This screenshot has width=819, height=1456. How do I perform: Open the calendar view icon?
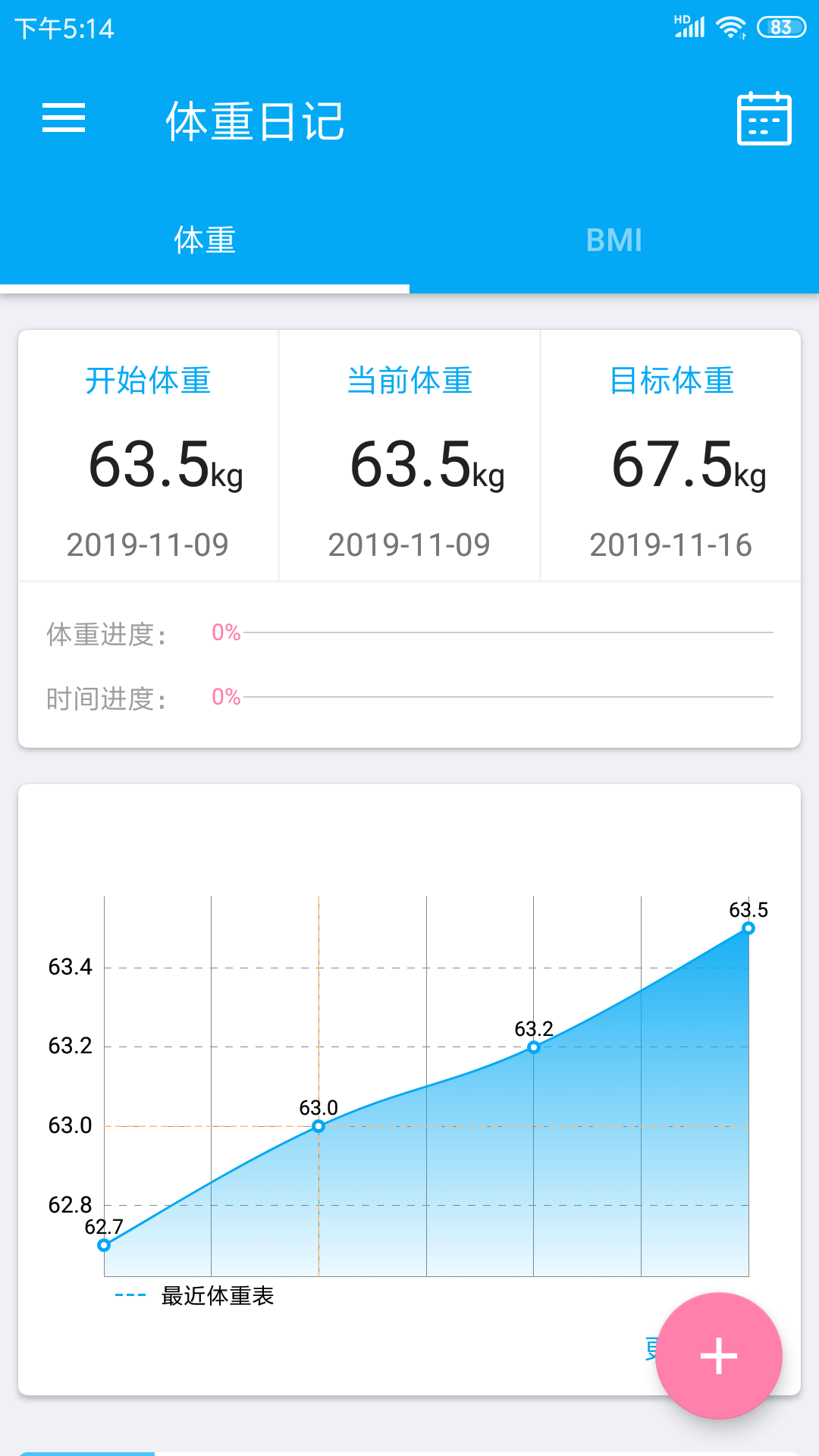coord(764,118)
